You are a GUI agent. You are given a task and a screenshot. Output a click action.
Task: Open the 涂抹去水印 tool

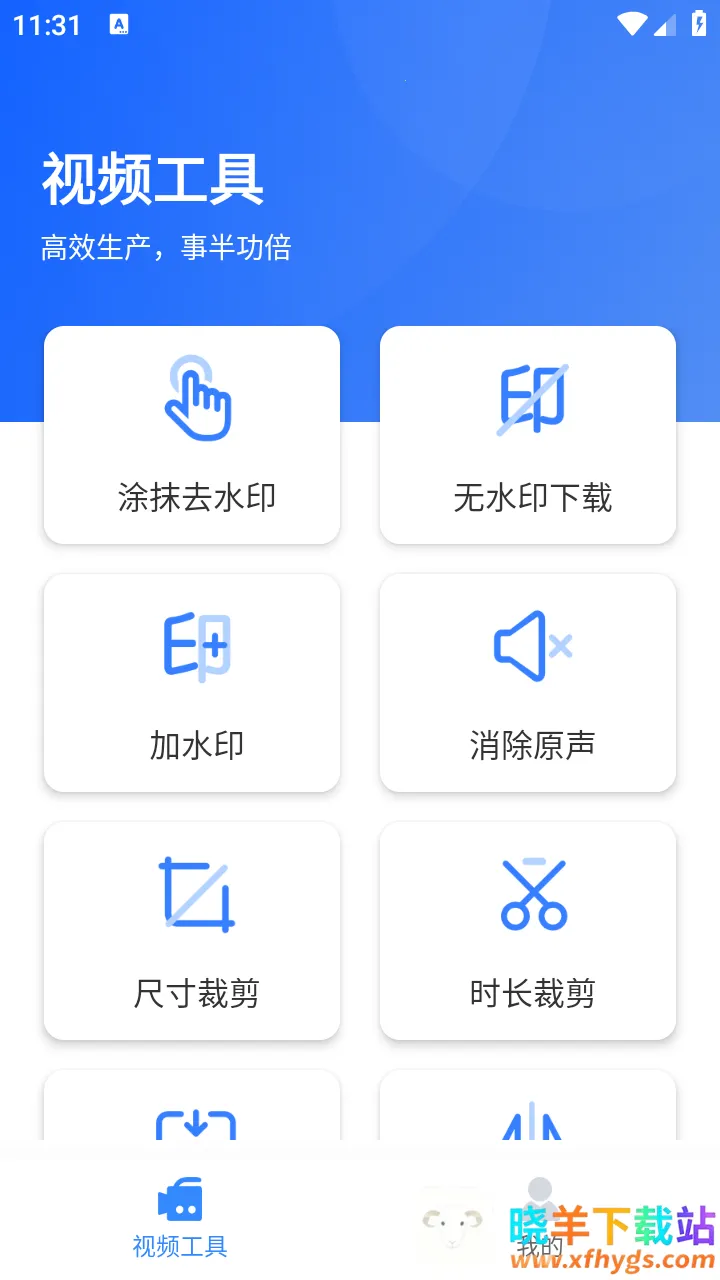(x=192, y=435)
